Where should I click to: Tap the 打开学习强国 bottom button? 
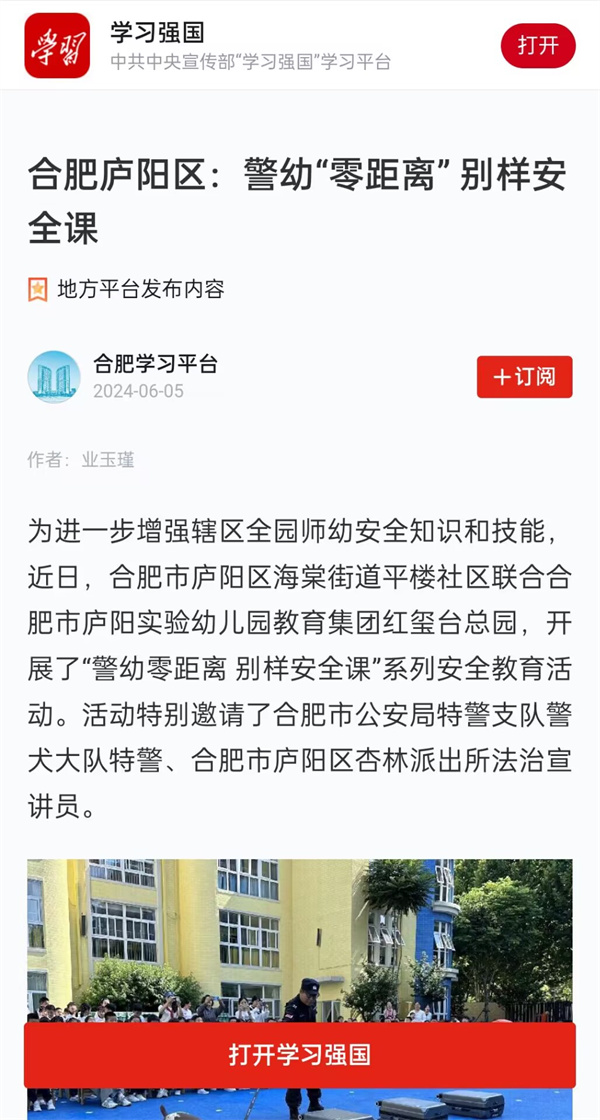coord(300,1055)
